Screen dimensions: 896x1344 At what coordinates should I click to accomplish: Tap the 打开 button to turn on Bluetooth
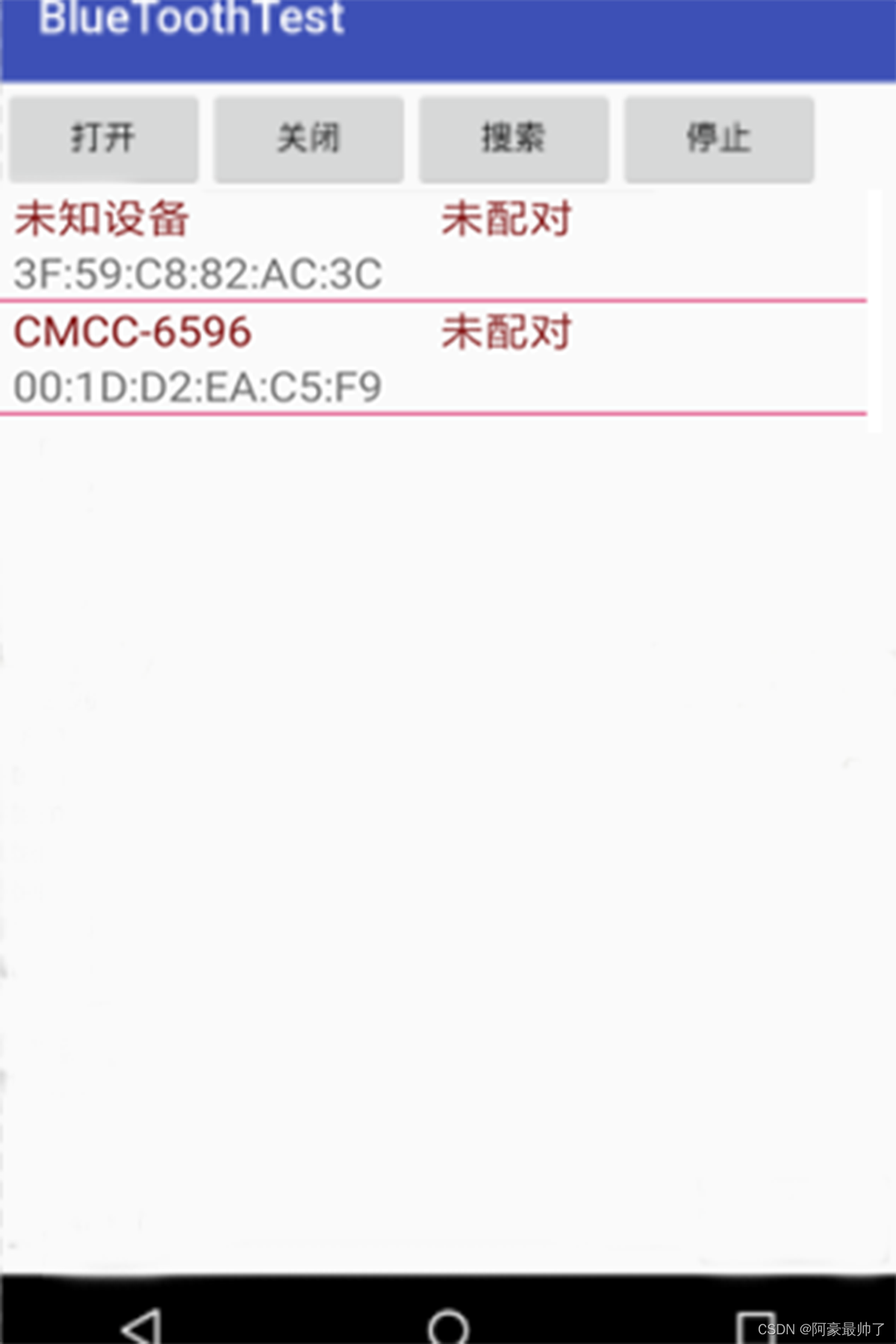(x=104, y=139)
